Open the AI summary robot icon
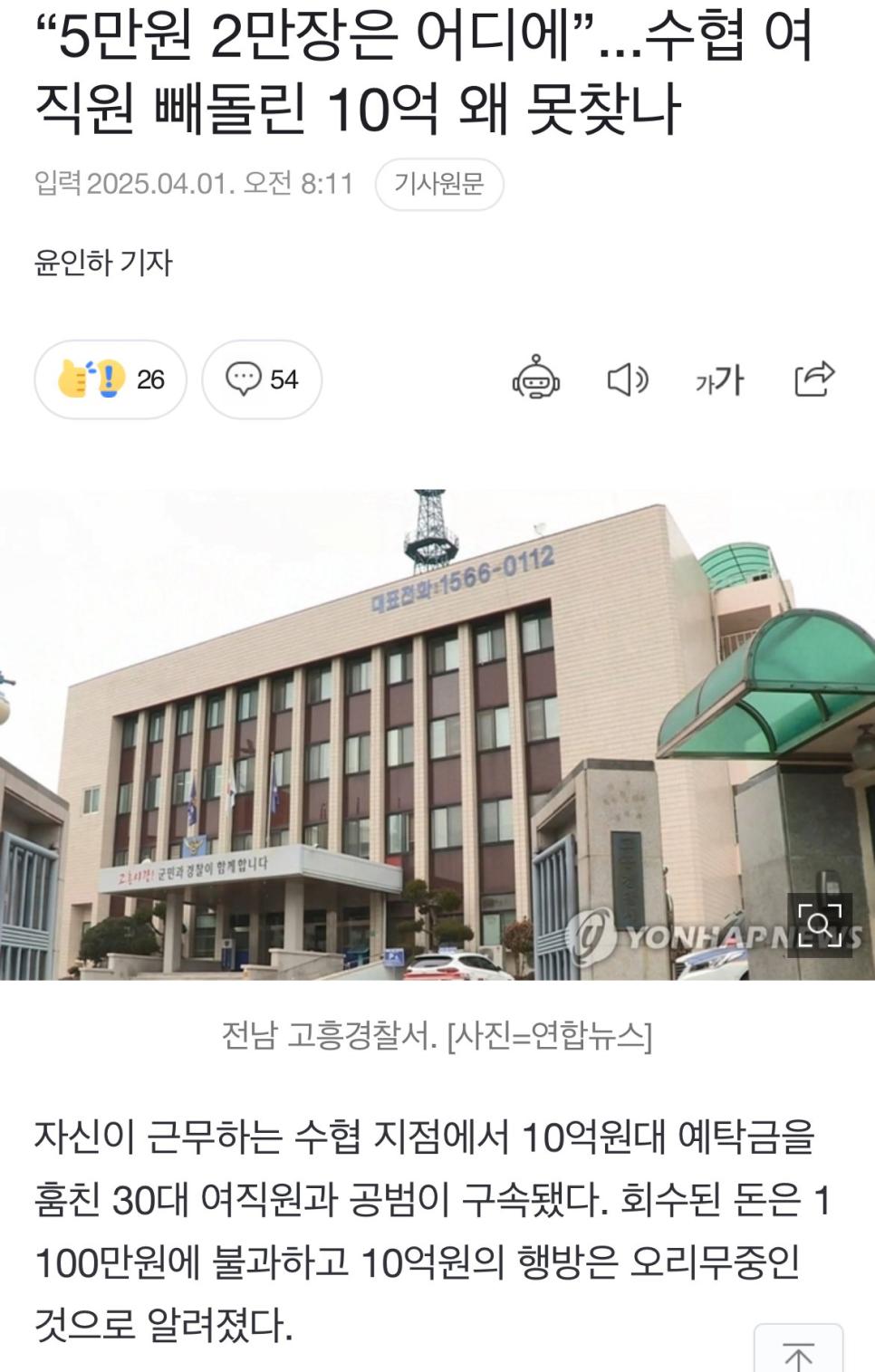 pyautogui.click(x=536, y=379)
